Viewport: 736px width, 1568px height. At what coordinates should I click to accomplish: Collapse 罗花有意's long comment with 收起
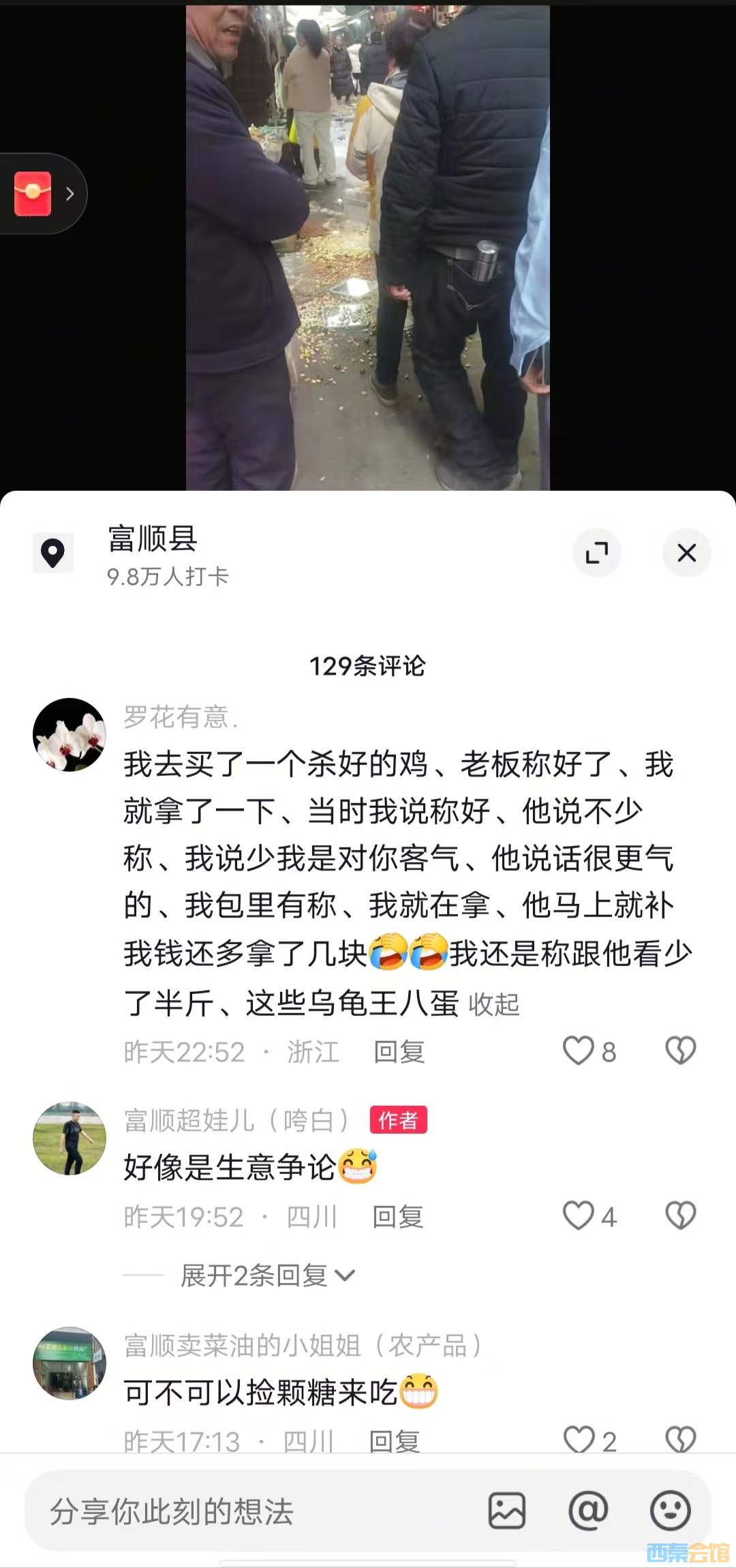(x=493, y=1004)
